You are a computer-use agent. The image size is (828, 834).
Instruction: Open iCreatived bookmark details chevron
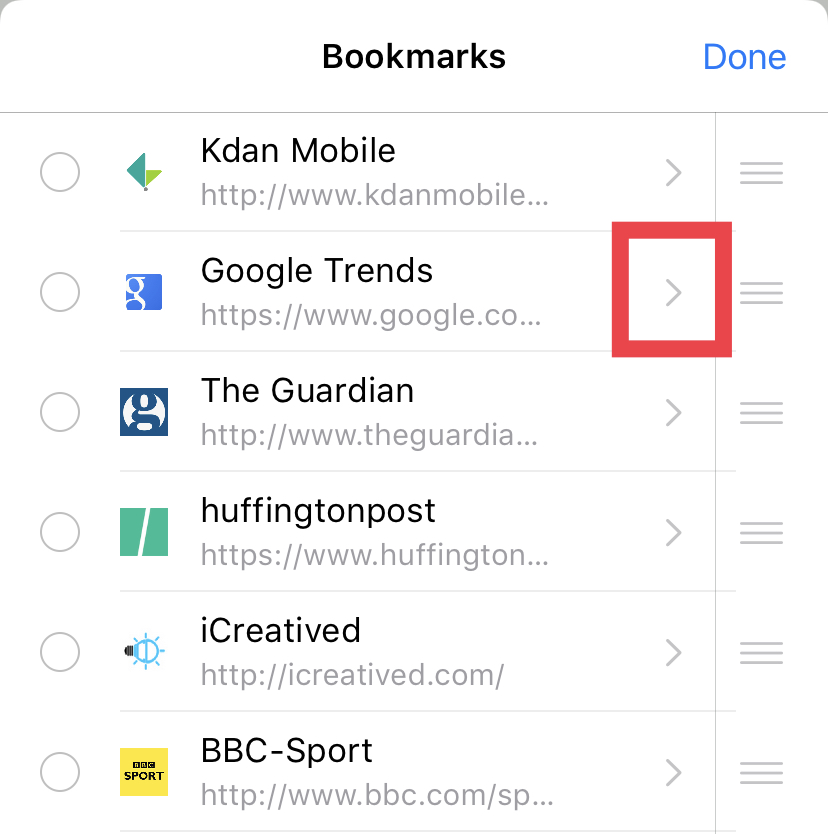coord(673,652)
